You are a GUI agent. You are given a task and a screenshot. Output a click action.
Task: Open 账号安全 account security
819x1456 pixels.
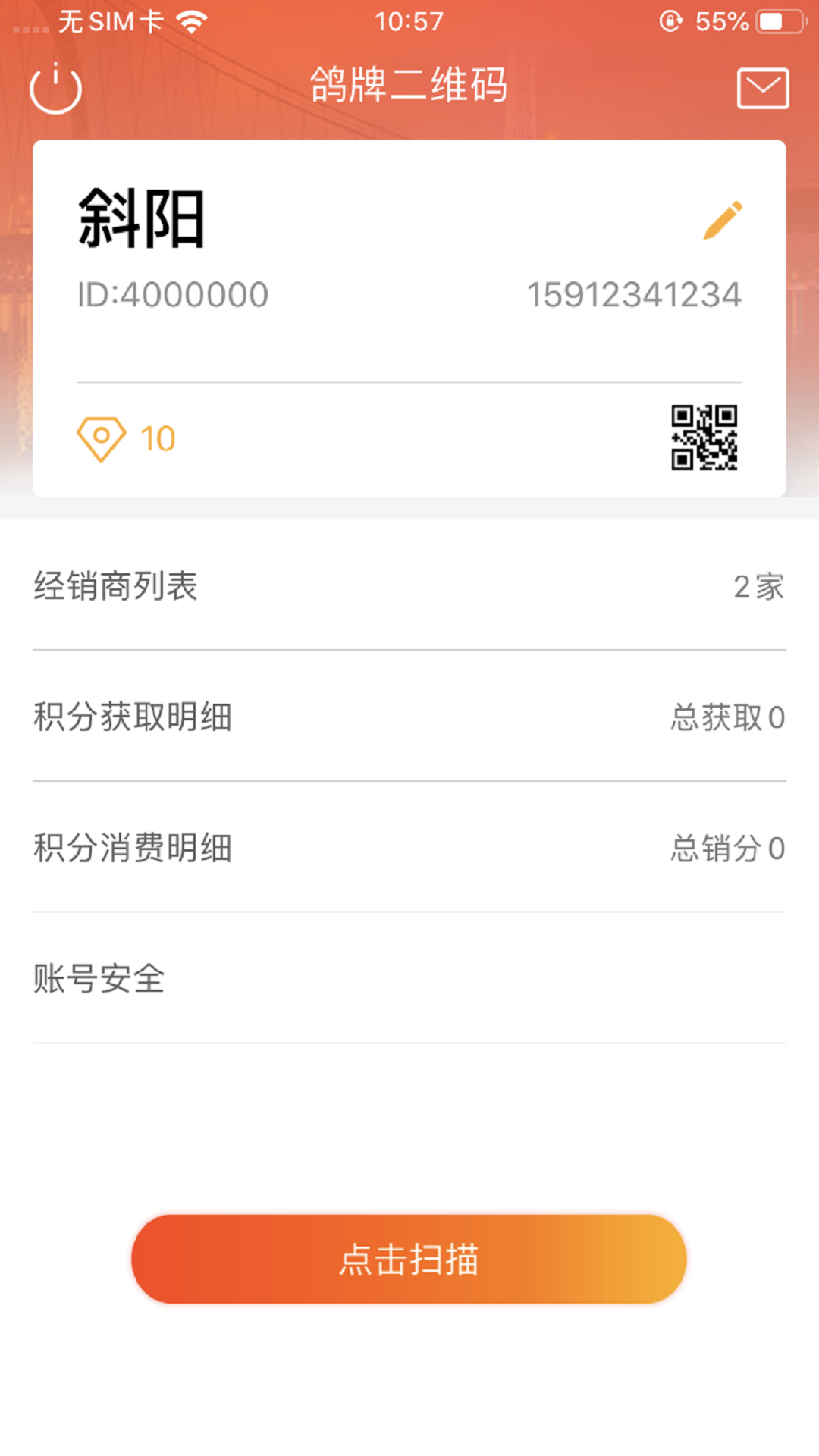(x=409, y=978)
